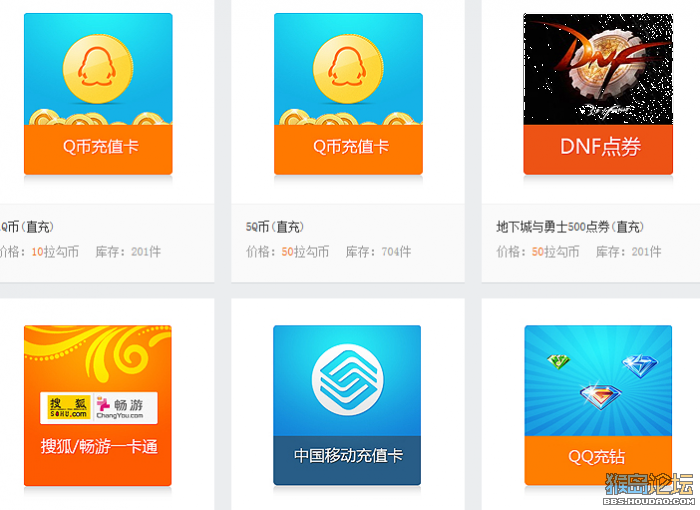View the QQ充钻 product card
700x510 pixels.
point(598,405)
